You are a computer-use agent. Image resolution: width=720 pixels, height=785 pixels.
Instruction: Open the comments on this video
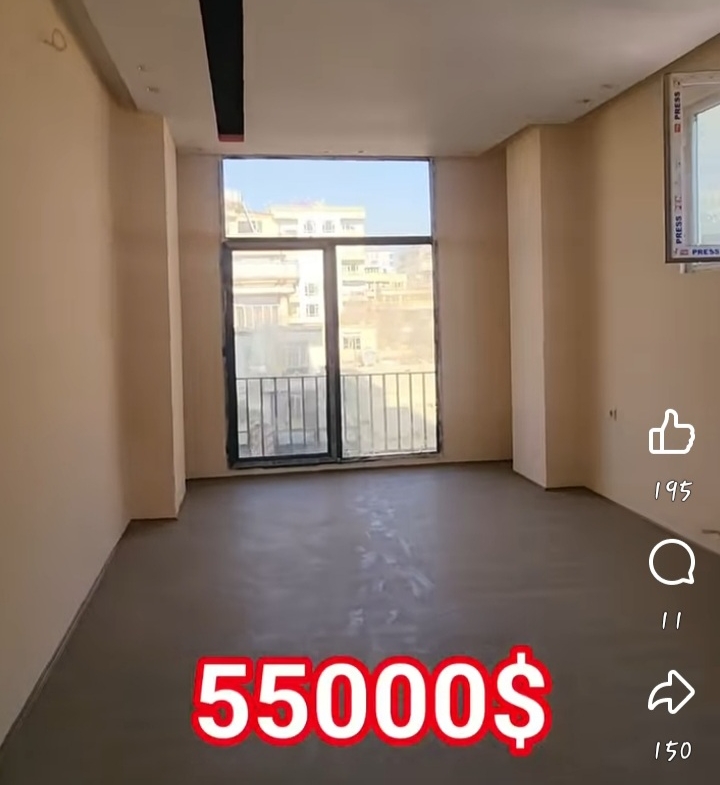[671, 564]
